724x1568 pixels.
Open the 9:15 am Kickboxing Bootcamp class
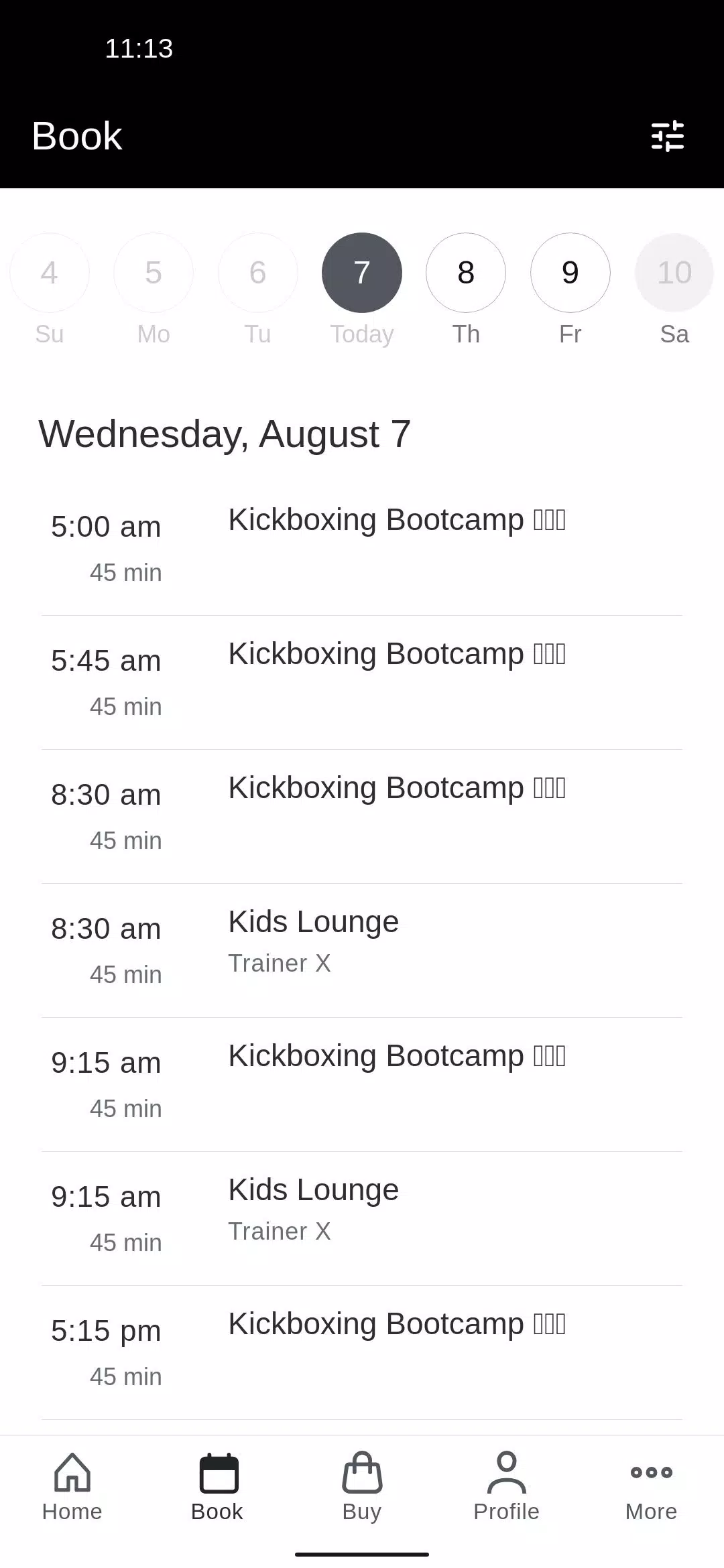[x=362, y=1085]
